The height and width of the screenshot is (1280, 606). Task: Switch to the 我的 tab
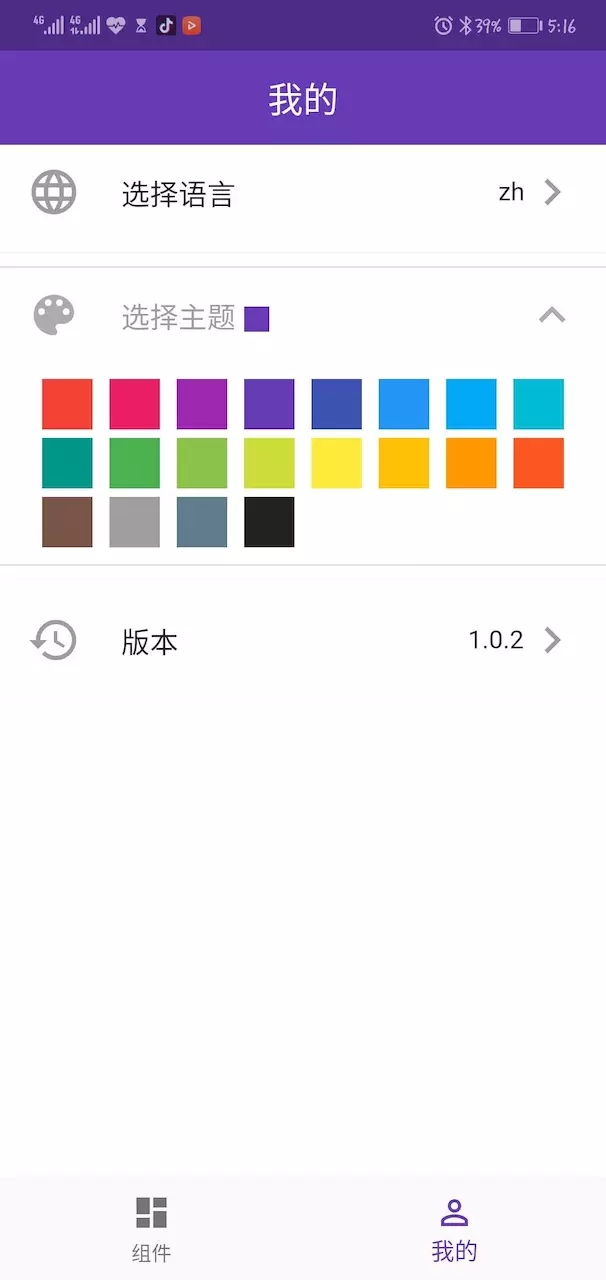pos(454,1229)
